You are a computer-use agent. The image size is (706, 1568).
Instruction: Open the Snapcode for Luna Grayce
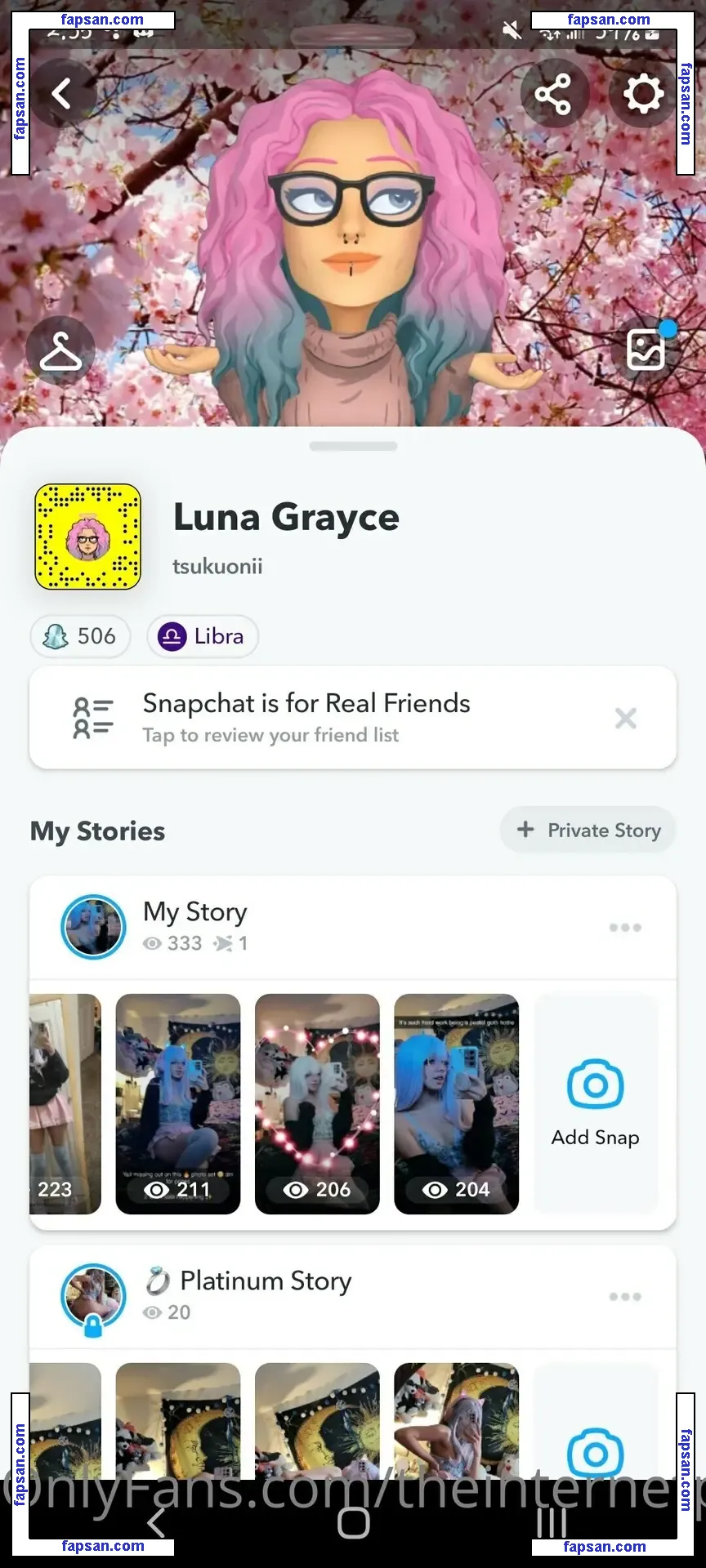coord(88,537)
